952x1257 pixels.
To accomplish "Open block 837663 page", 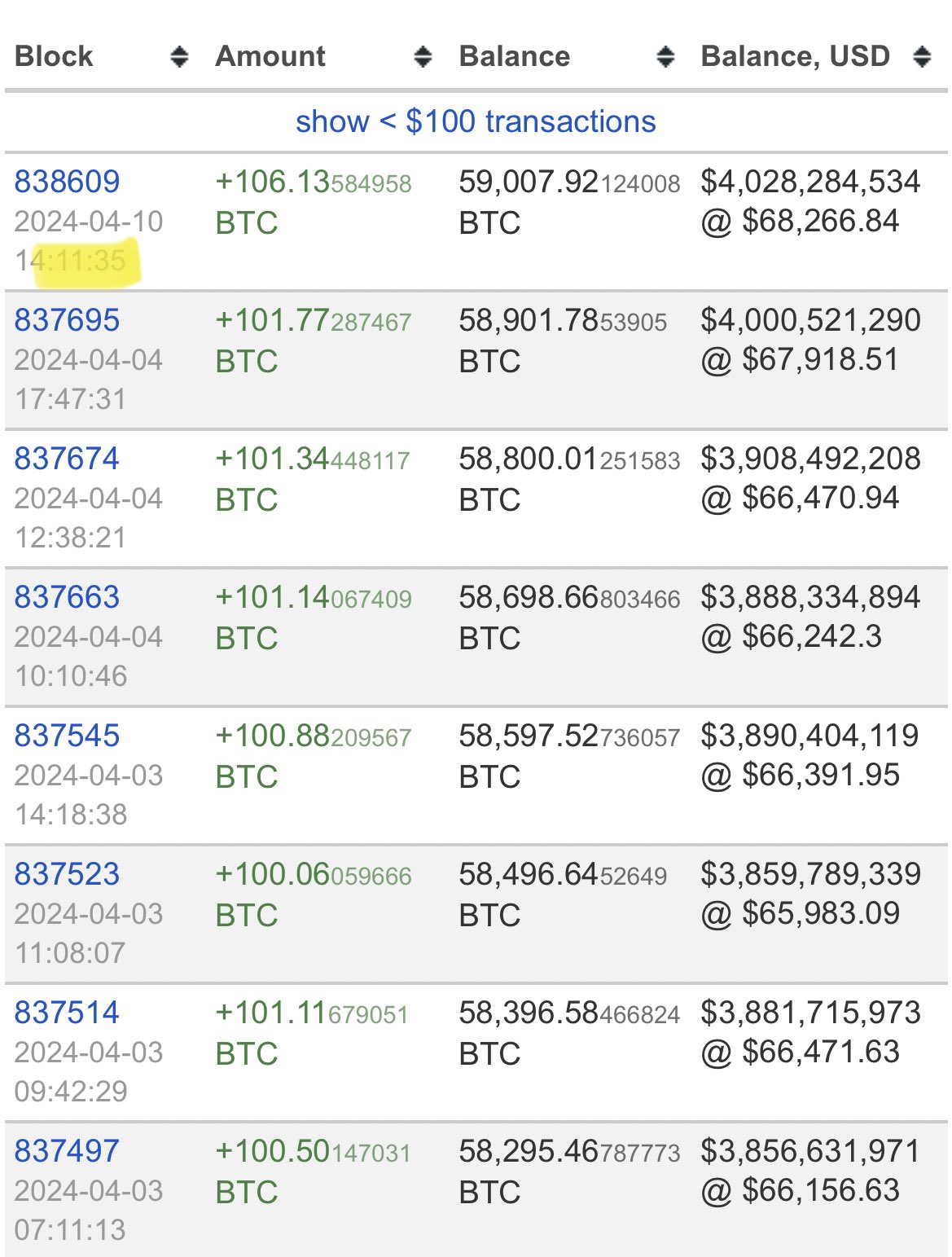I will click(x=67, y=597).
